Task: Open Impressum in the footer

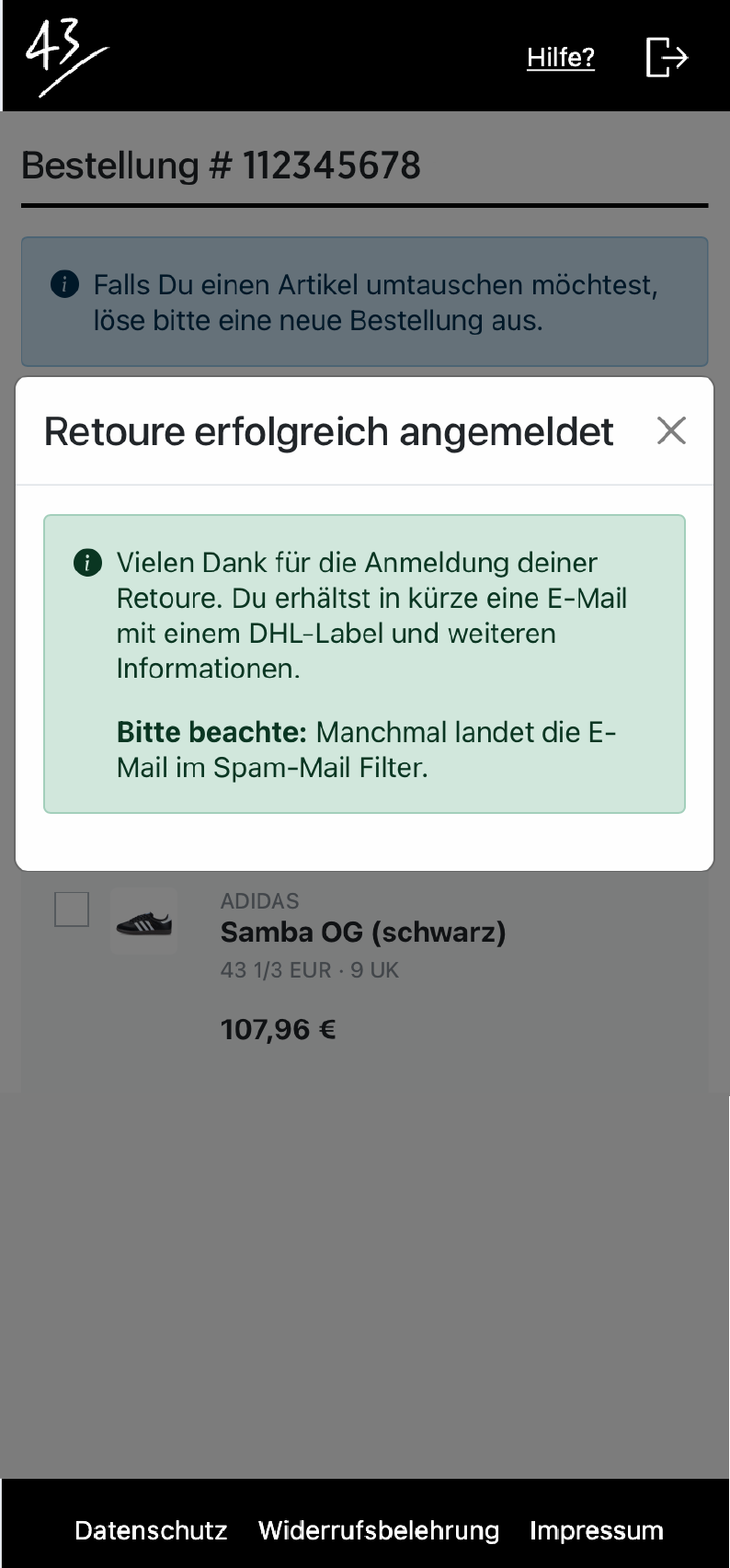Action: (597, 1530)
